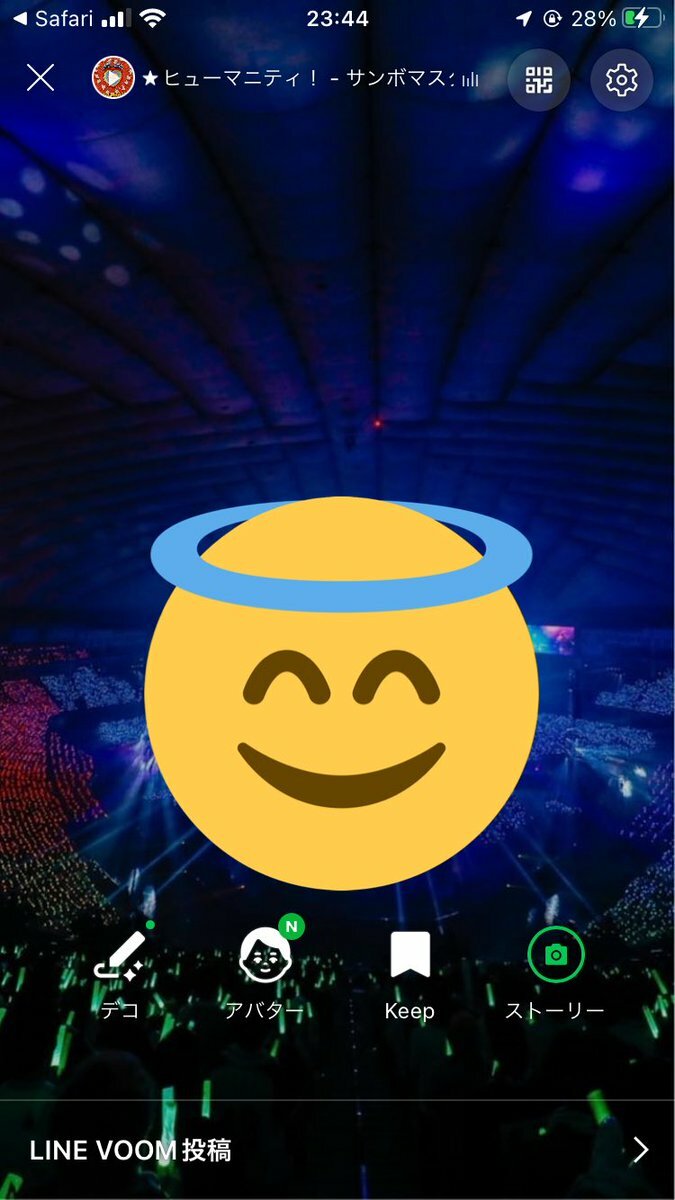675x1200 pixels.
Task: Close the profile screen
Action: (40, 78)
